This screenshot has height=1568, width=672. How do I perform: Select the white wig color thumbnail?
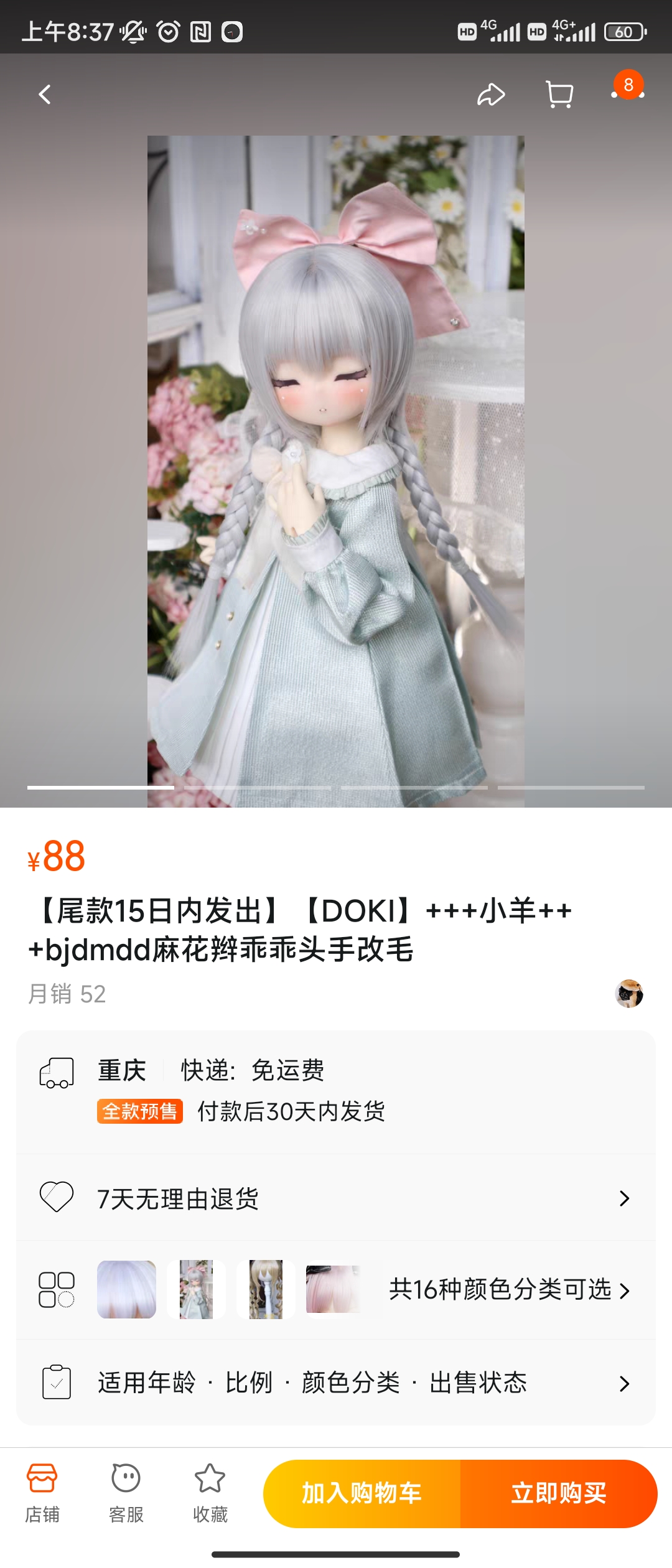point(126,1289)
